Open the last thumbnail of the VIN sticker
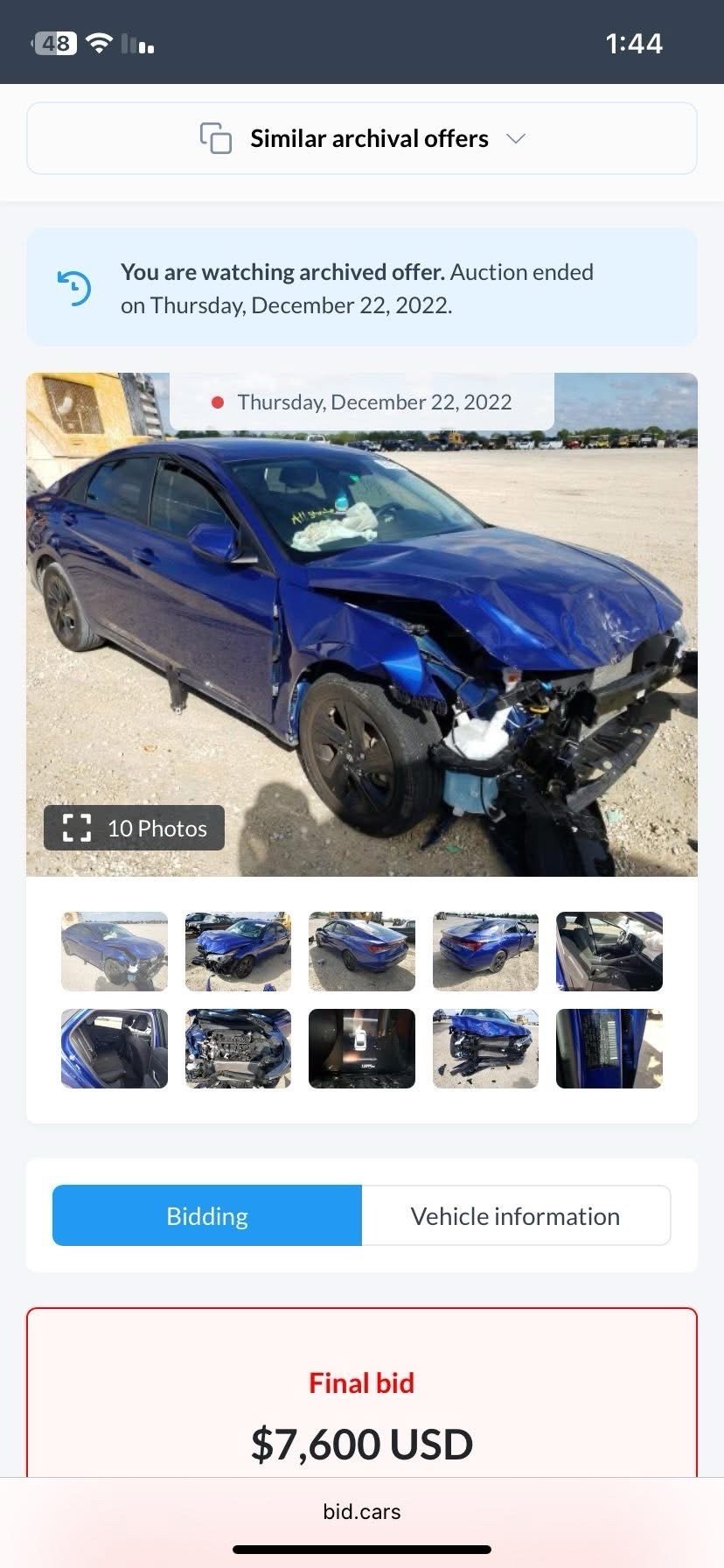The height and width of the screenshot is (1568, 724). (x=609, y=1048)
